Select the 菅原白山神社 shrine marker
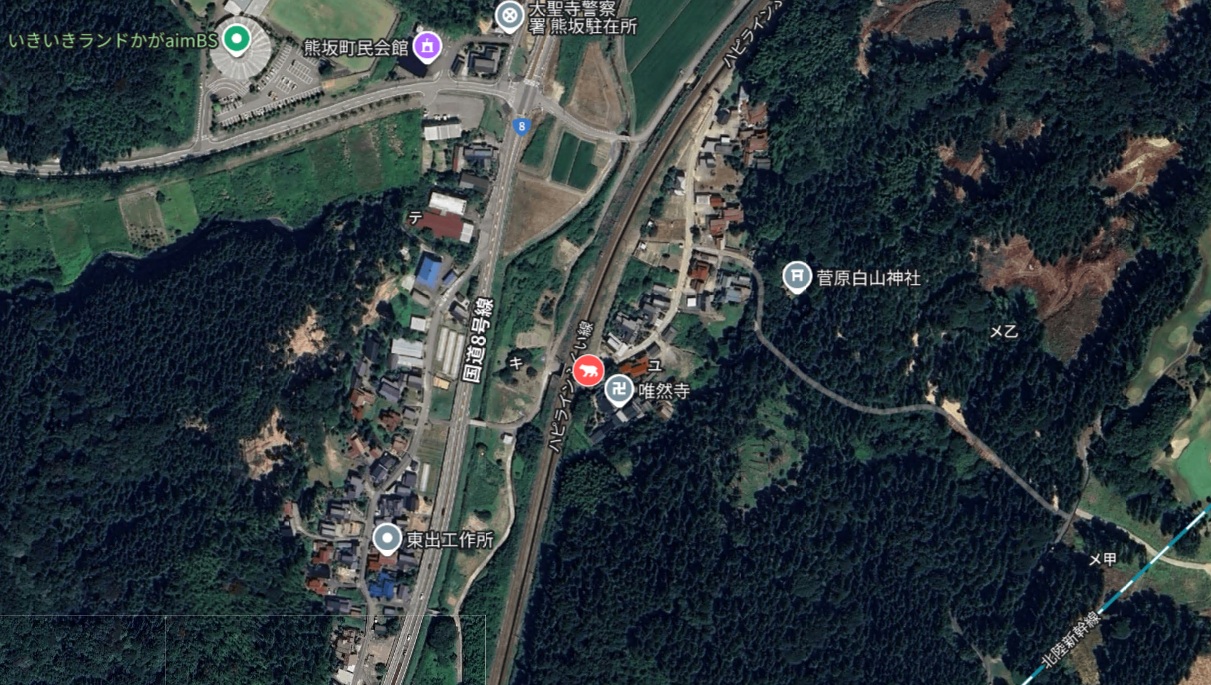1211x685 pixels. pyautogui.click(x=797, y=276)
